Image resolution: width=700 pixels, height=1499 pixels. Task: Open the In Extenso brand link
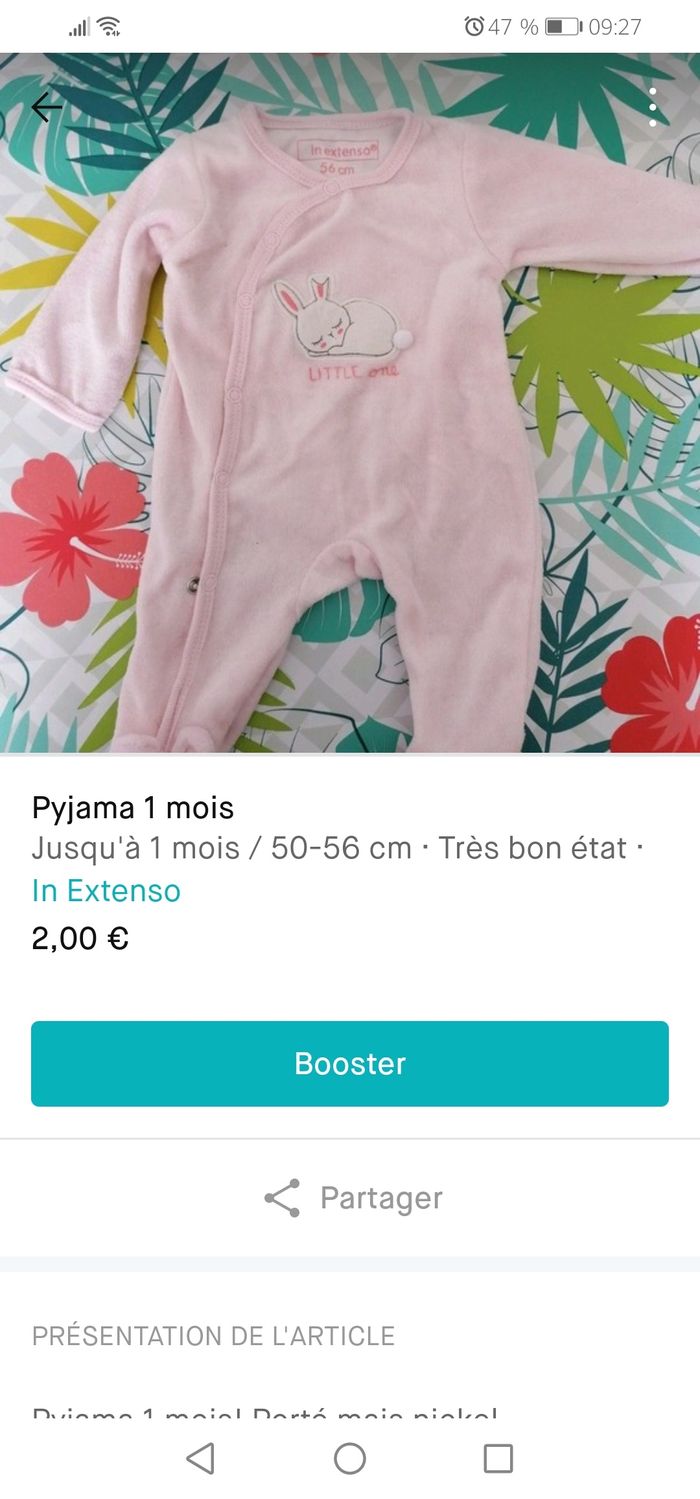point(106,890)
